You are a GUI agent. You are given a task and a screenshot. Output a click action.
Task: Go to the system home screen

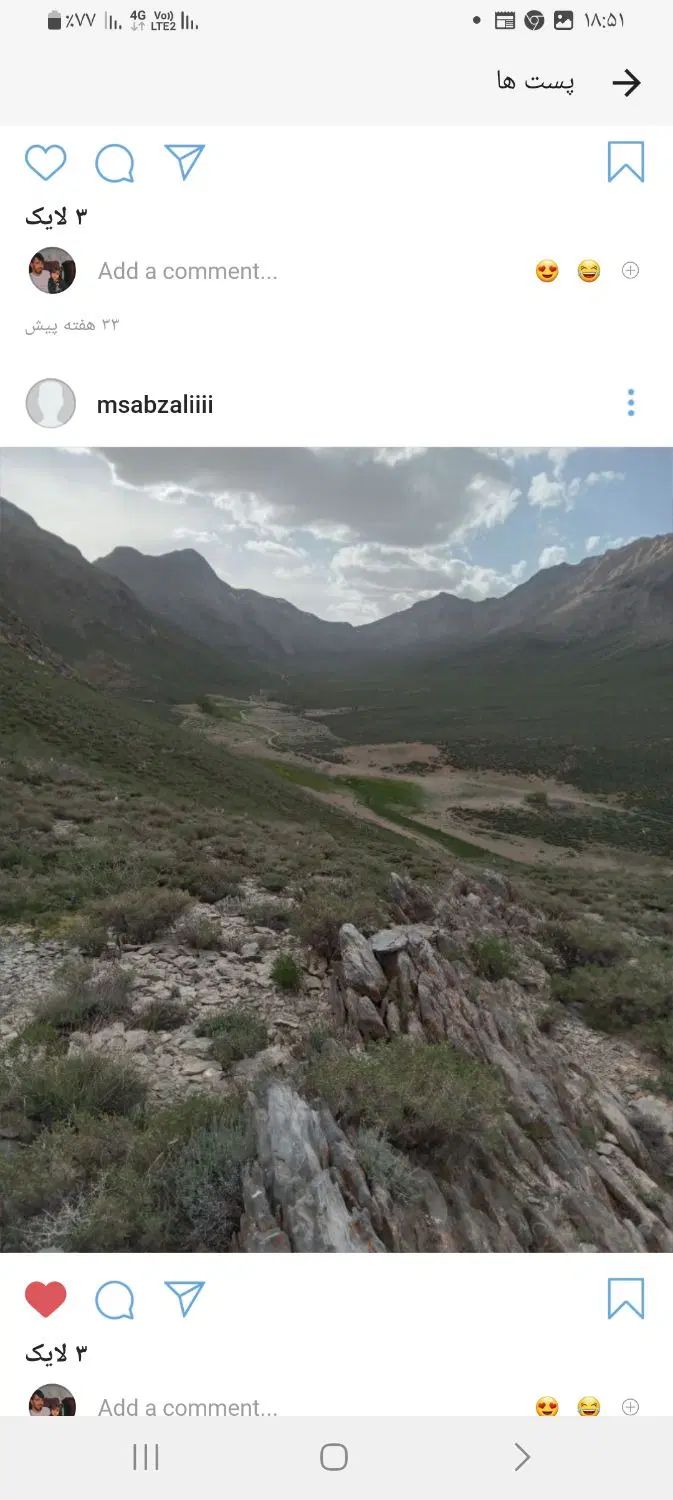(x=334, y=1457)
